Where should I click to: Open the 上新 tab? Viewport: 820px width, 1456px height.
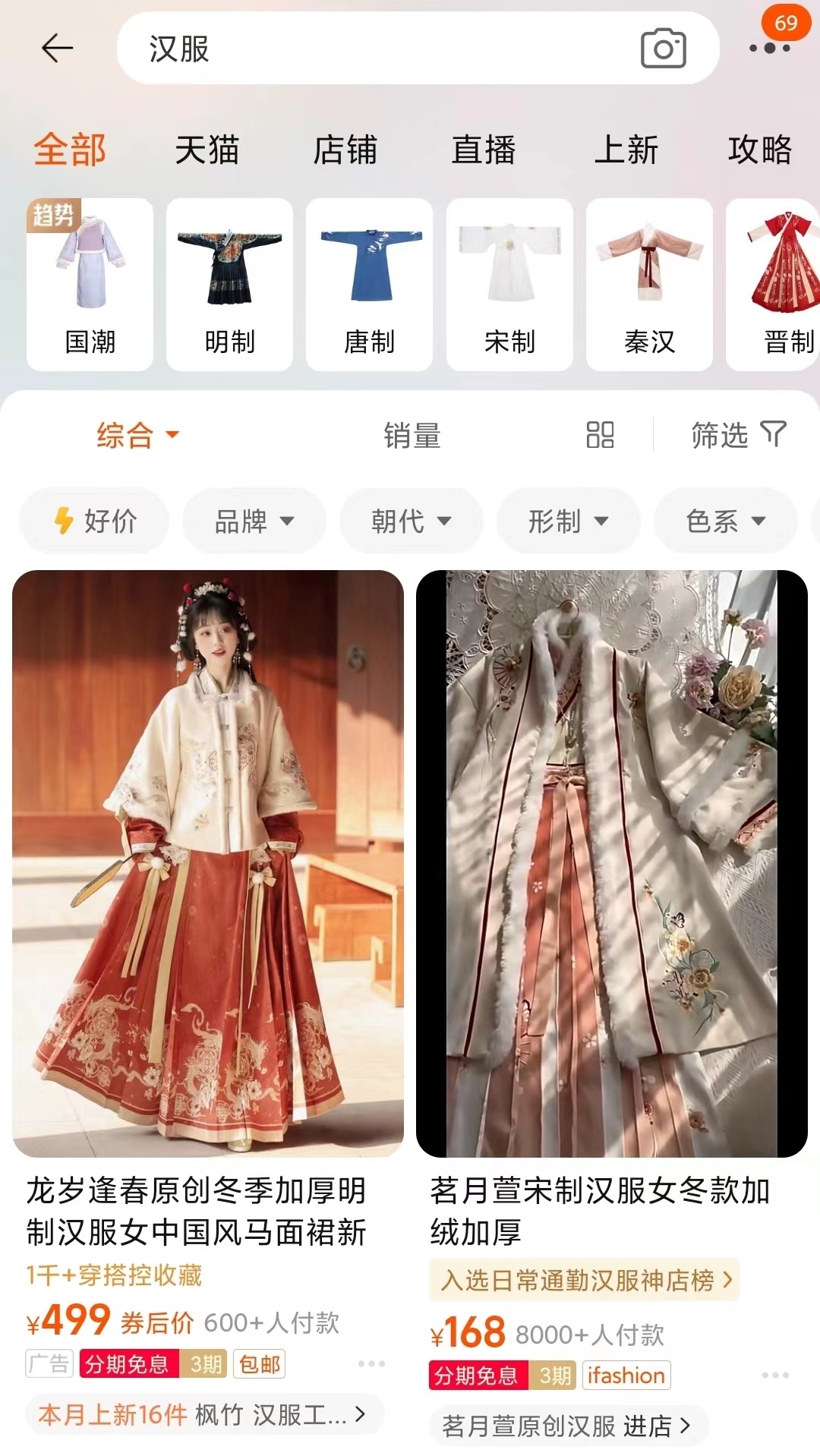point(626,150)
